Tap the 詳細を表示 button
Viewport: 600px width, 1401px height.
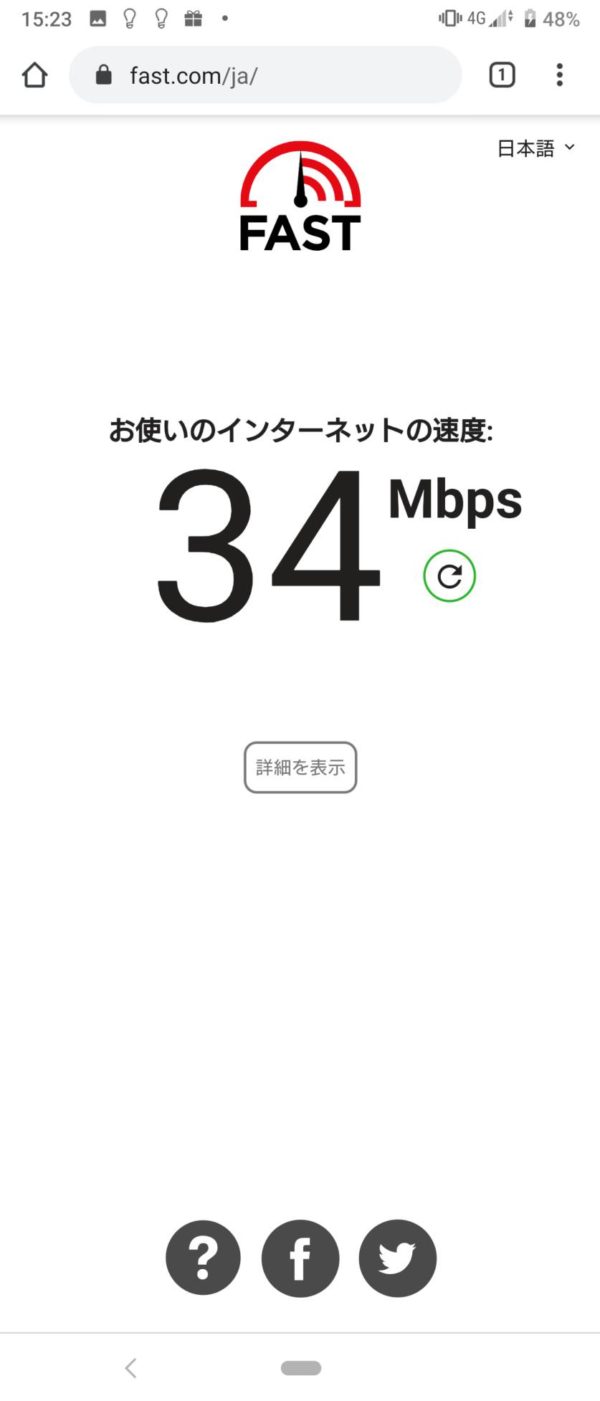(300, 768)
